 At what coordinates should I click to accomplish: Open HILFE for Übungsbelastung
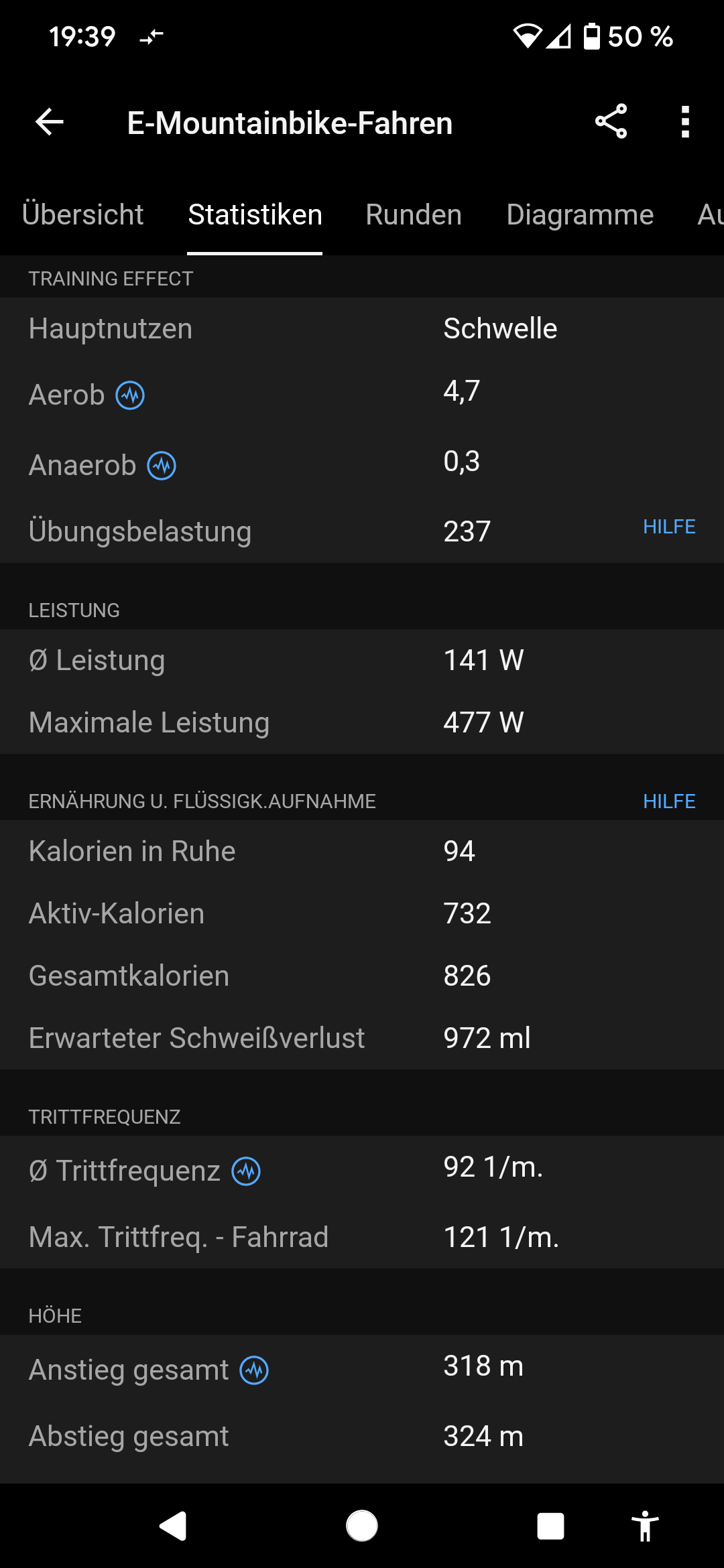(x=669, y=527)
